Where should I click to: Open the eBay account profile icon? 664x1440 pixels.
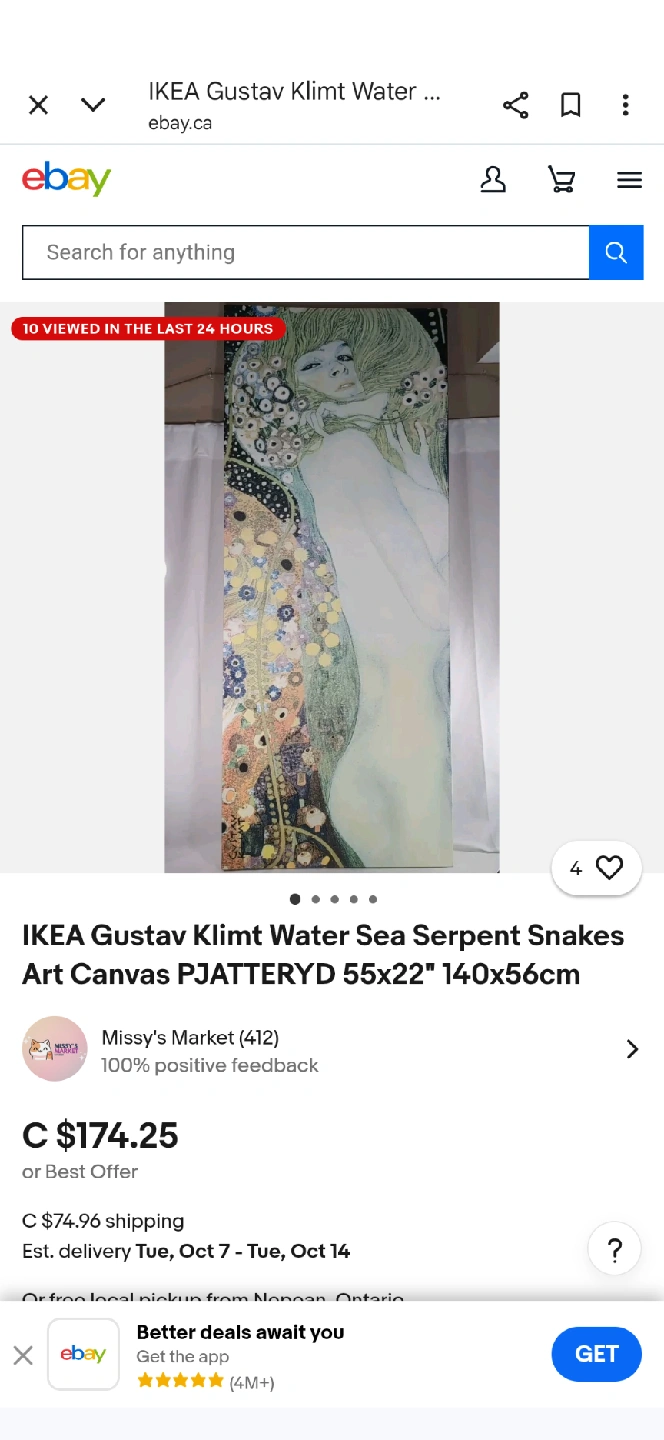pyautogui.click(x=493, y=180)
